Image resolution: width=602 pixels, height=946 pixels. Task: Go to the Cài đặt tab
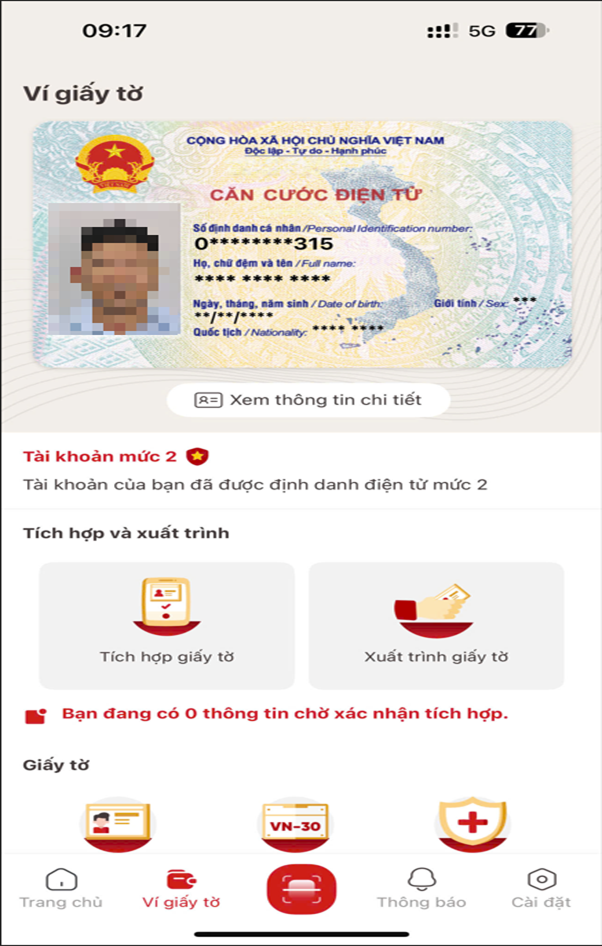[x=541, y=888]
